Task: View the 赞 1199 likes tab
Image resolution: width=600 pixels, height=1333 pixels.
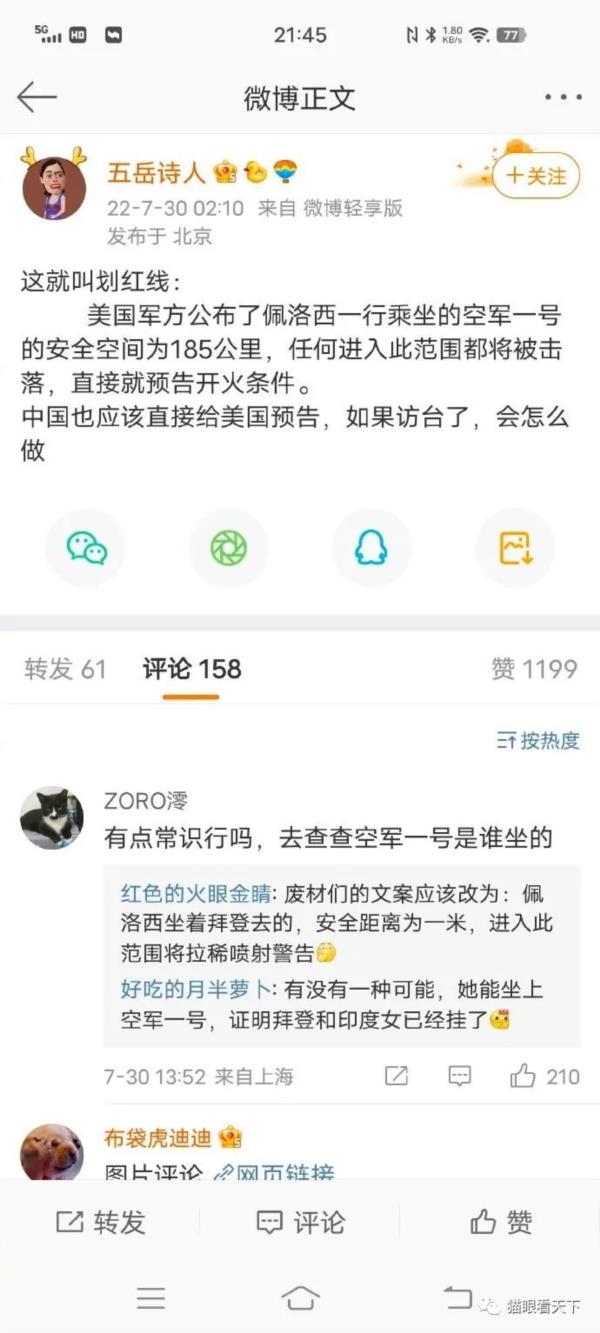Action: 534,669
